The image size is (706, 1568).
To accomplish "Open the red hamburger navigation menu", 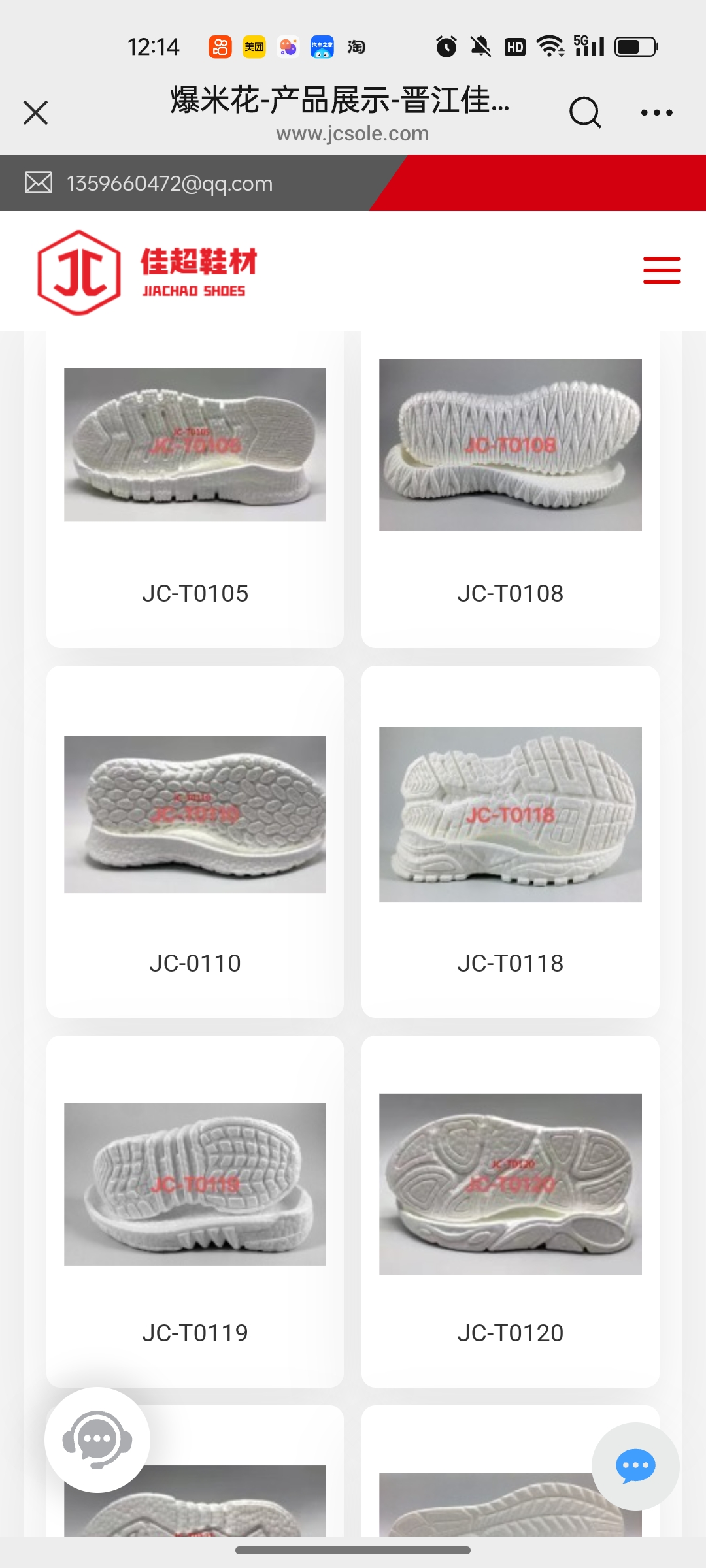I will 662,270.
